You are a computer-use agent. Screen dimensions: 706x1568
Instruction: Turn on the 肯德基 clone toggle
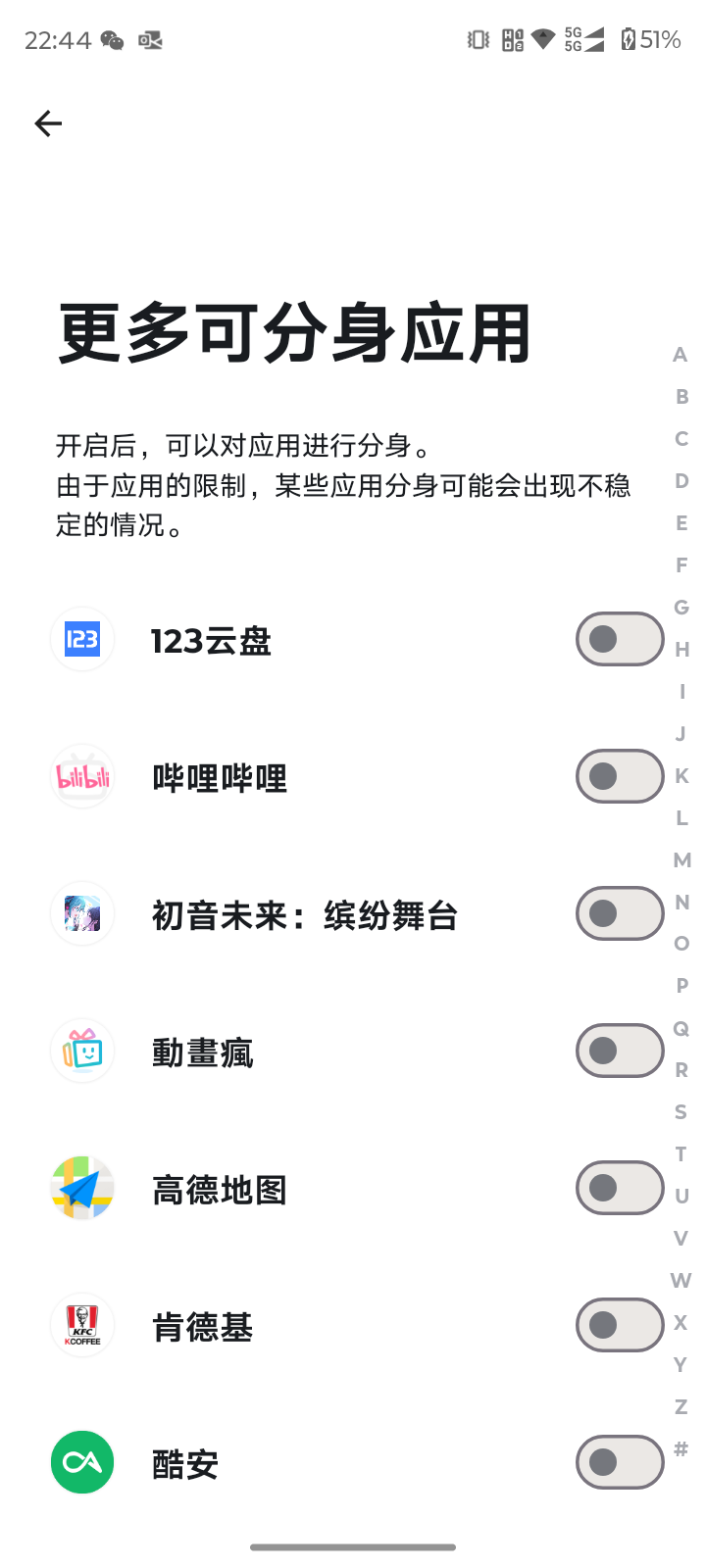620,1325
